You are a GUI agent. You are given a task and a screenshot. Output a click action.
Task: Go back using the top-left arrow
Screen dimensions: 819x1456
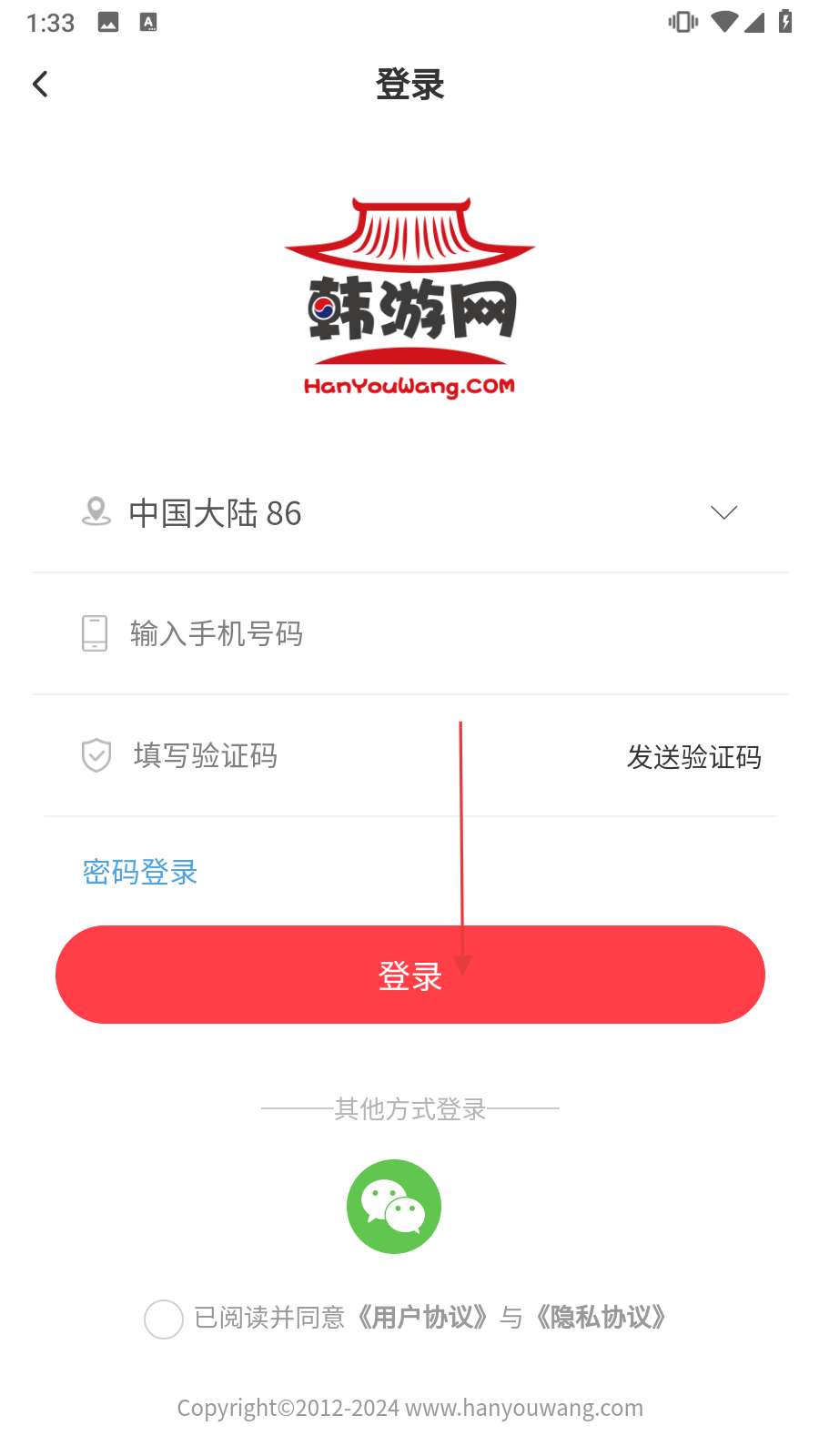tap(40, 85)
